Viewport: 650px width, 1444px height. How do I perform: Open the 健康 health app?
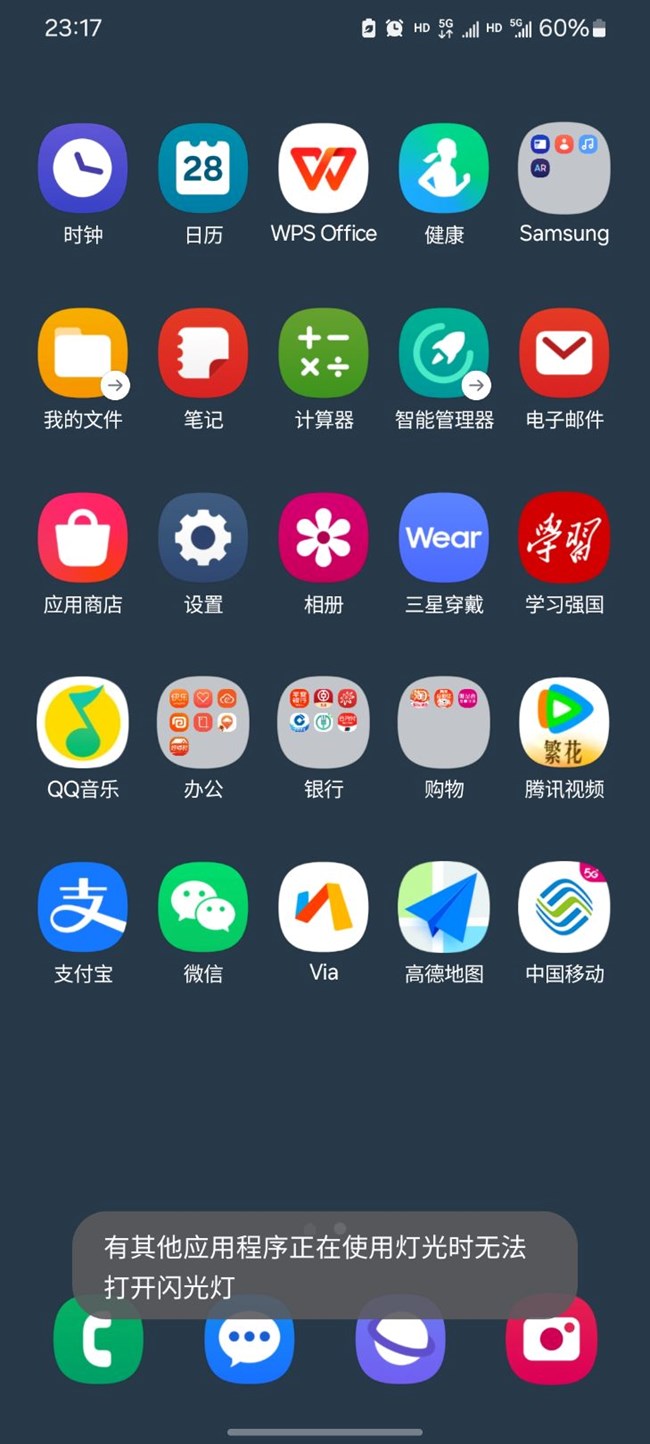(444, 168)
